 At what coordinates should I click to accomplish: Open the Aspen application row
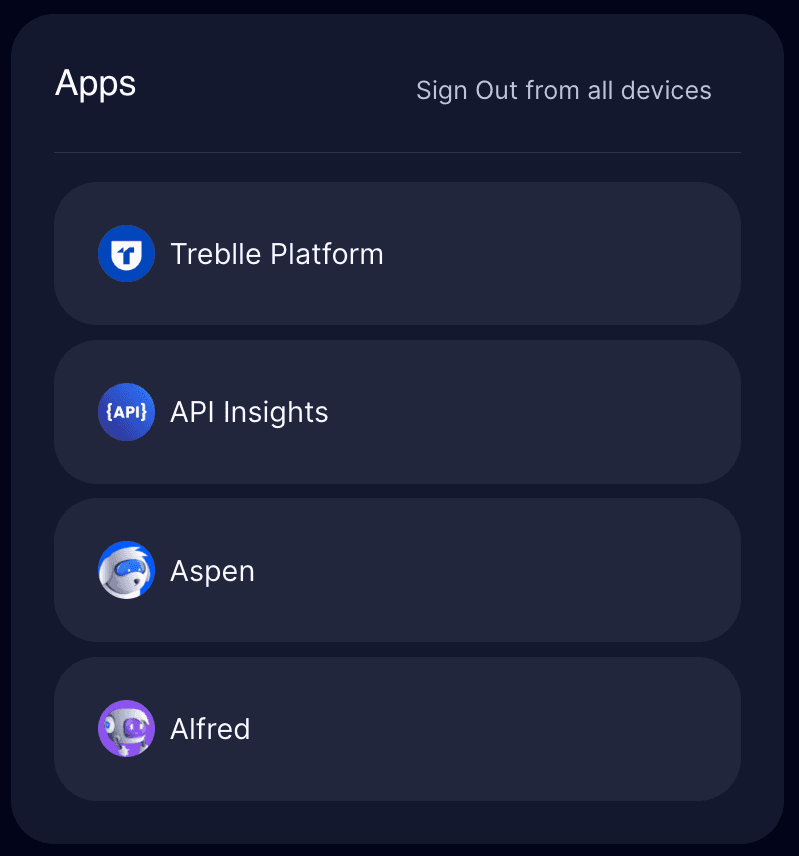[x=397, y=570]
